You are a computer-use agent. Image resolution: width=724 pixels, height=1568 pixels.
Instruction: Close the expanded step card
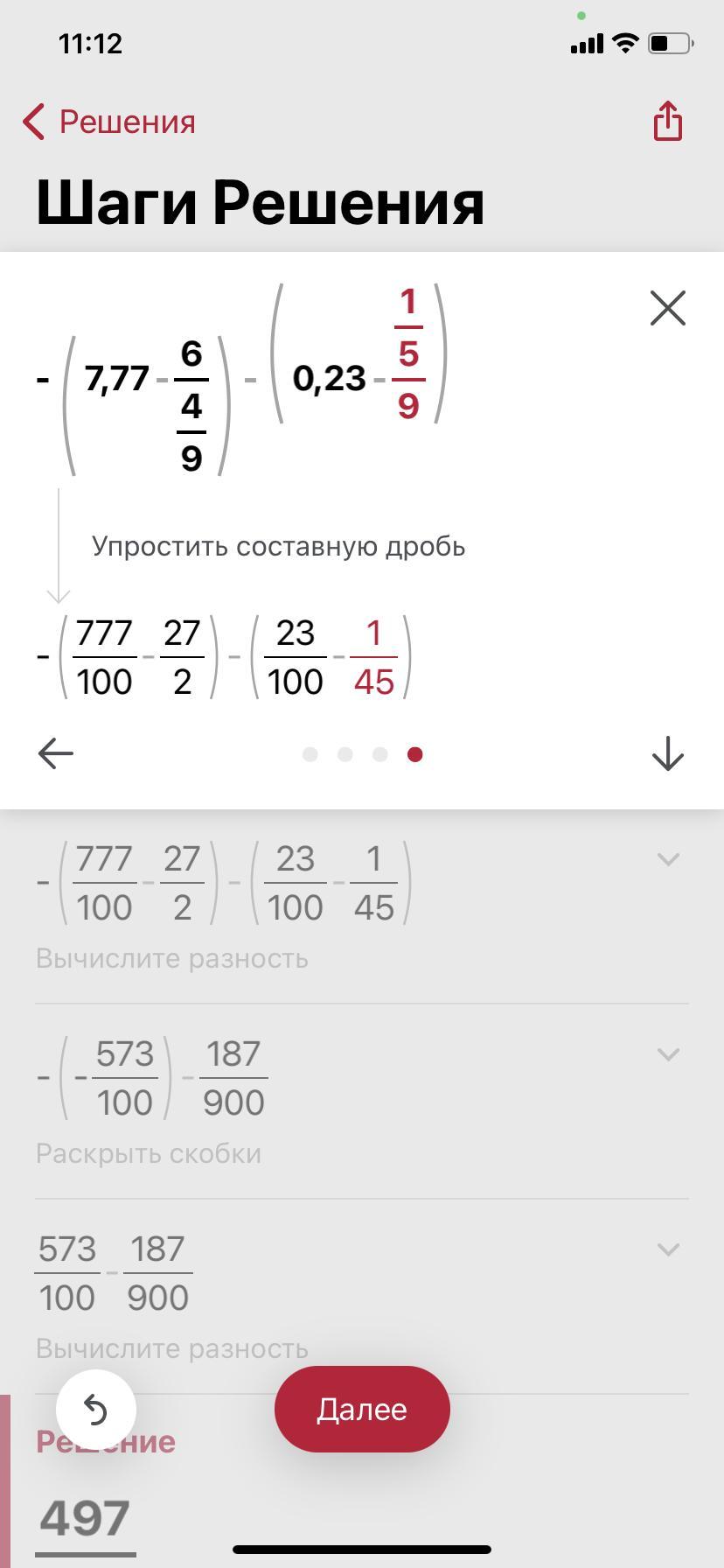pyautogui.click(x=668, y=308)
